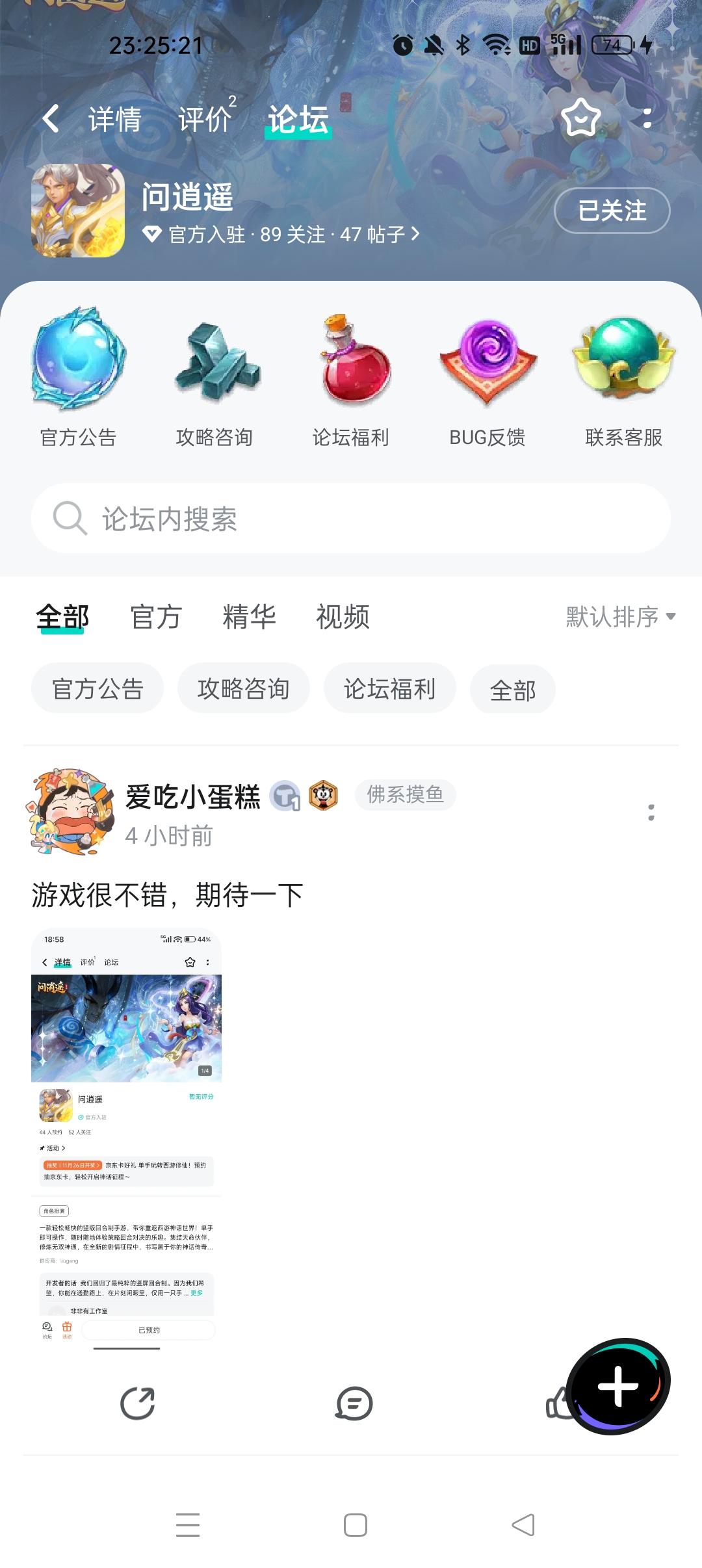Tap the forum search input field
This screenshot has height=1568, width=702.
tap(351, 518)
